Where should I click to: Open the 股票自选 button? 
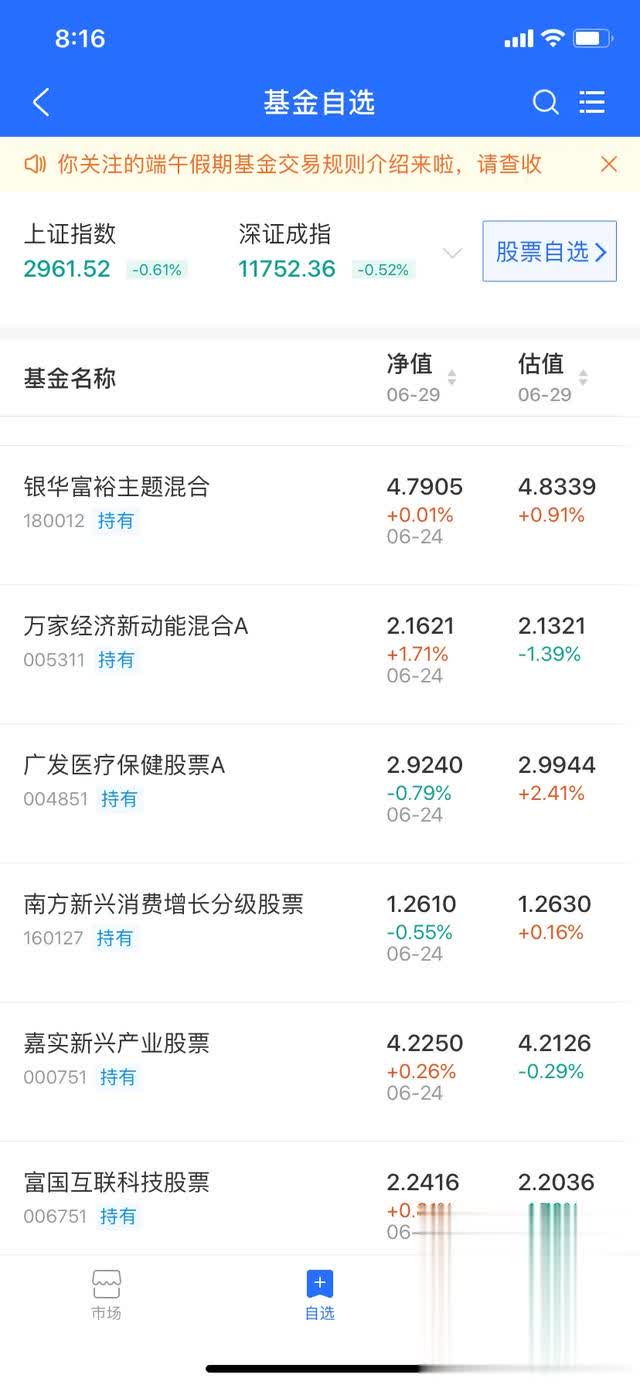click(550, 251)
